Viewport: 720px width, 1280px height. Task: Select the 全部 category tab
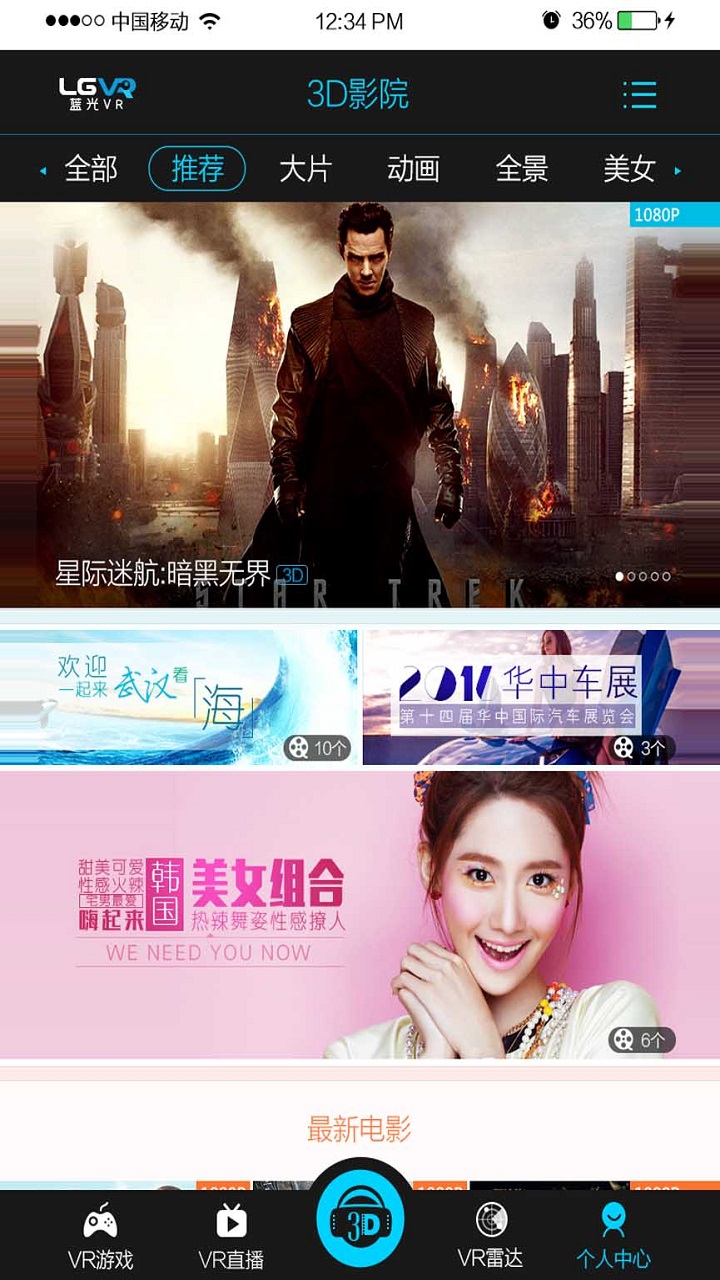[x=91, y=169]
